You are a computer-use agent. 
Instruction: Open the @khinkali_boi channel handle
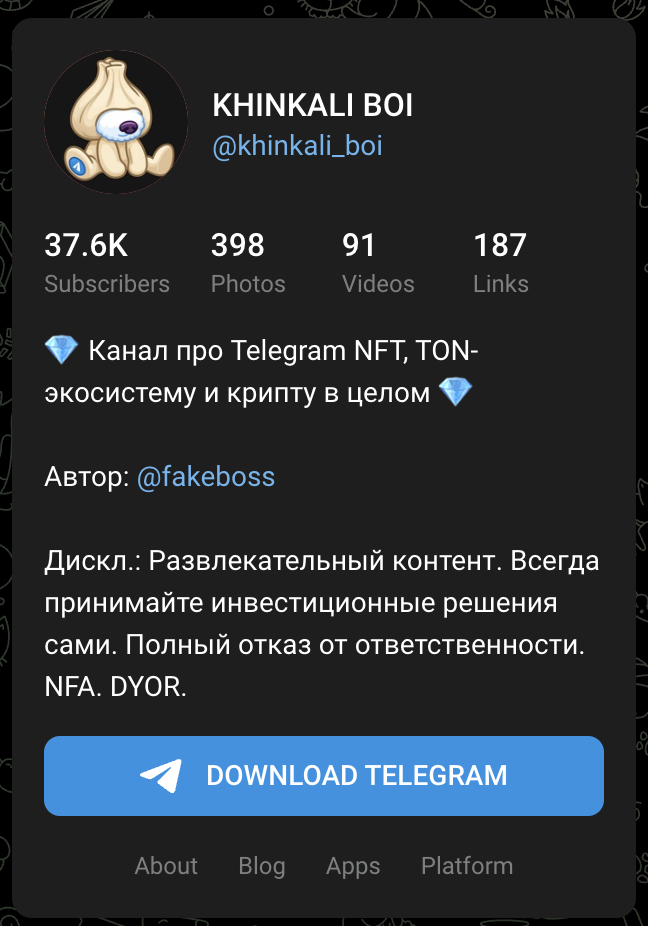point(297,146)
